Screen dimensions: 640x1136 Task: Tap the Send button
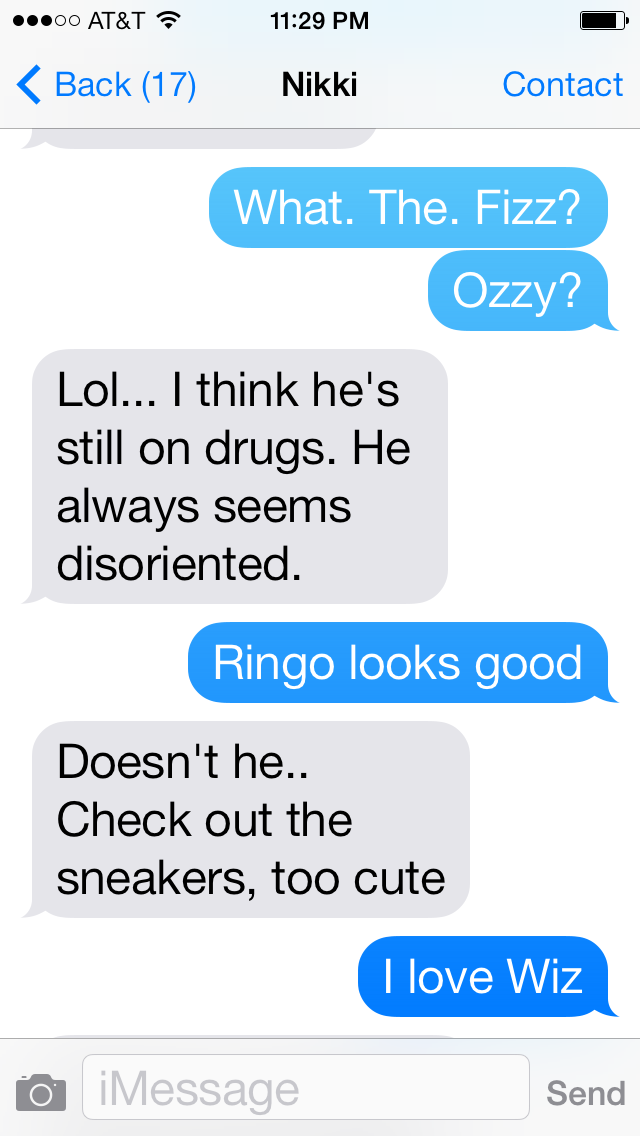pos(586,1093)
